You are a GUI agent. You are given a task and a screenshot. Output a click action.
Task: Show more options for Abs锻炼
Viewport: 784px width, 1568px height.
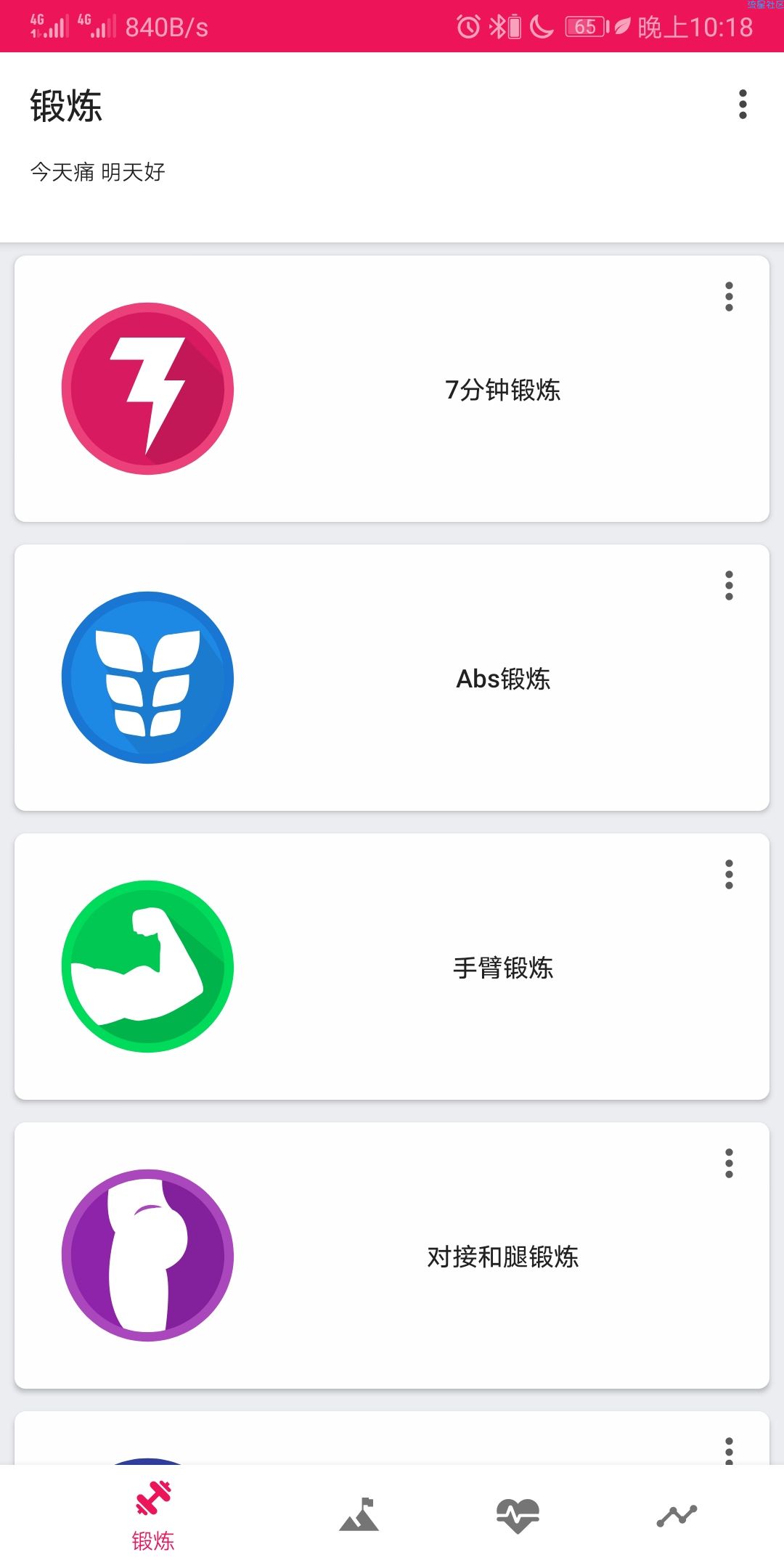click(x=729, y=586)
